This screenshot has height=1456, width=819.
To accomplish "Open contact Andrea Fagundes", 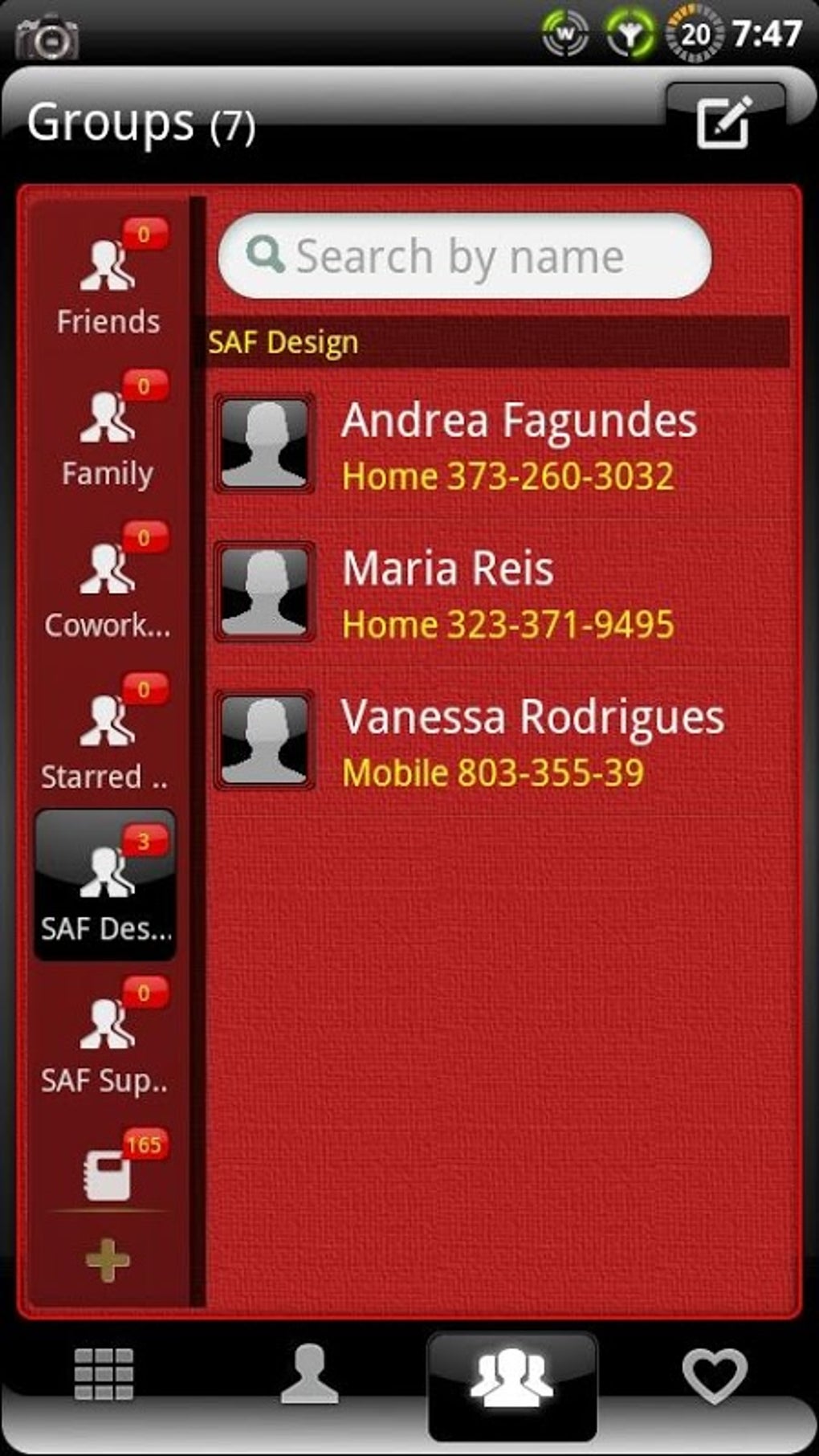I will [498, 444].
